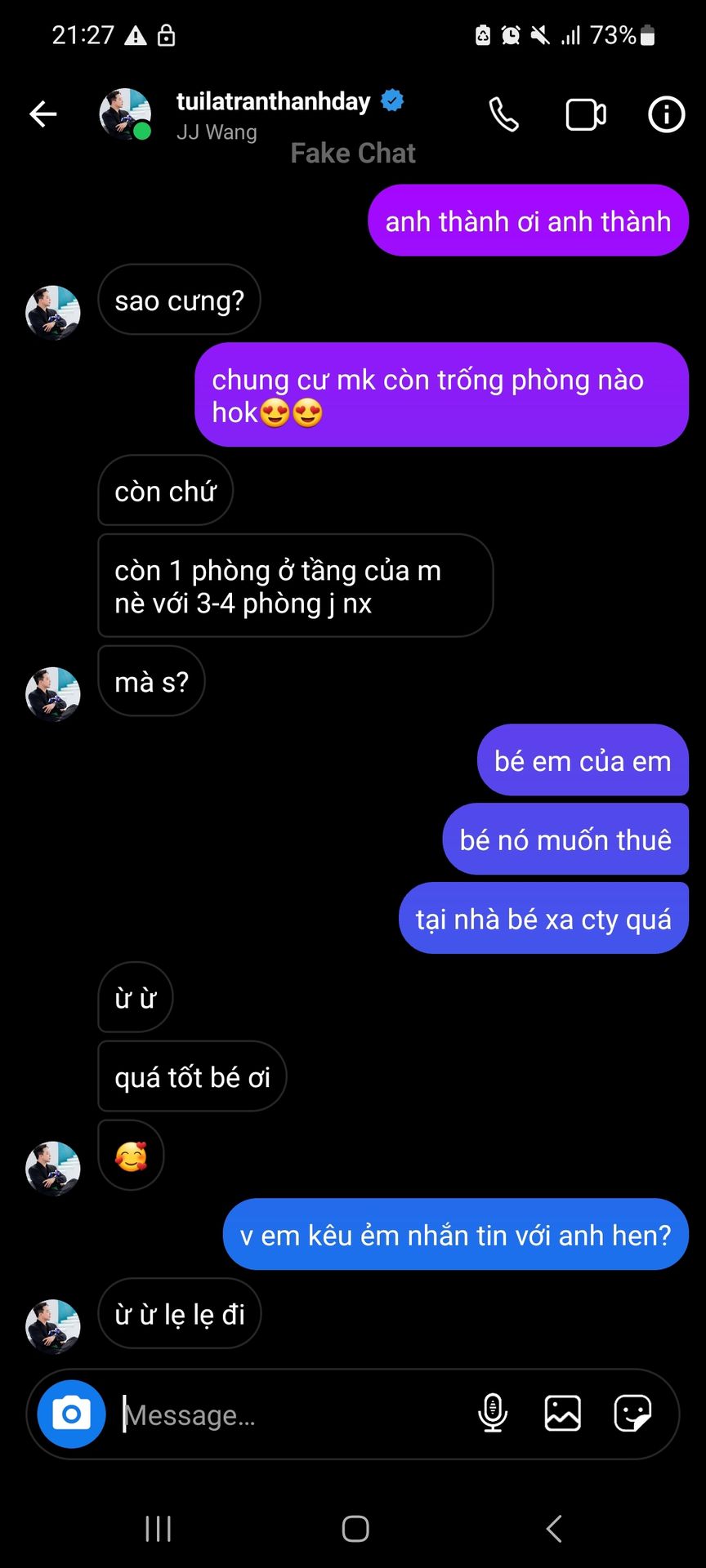Open the sticker picker
The width and height of the screenshot is (706, 1568).
point(632,1414)
